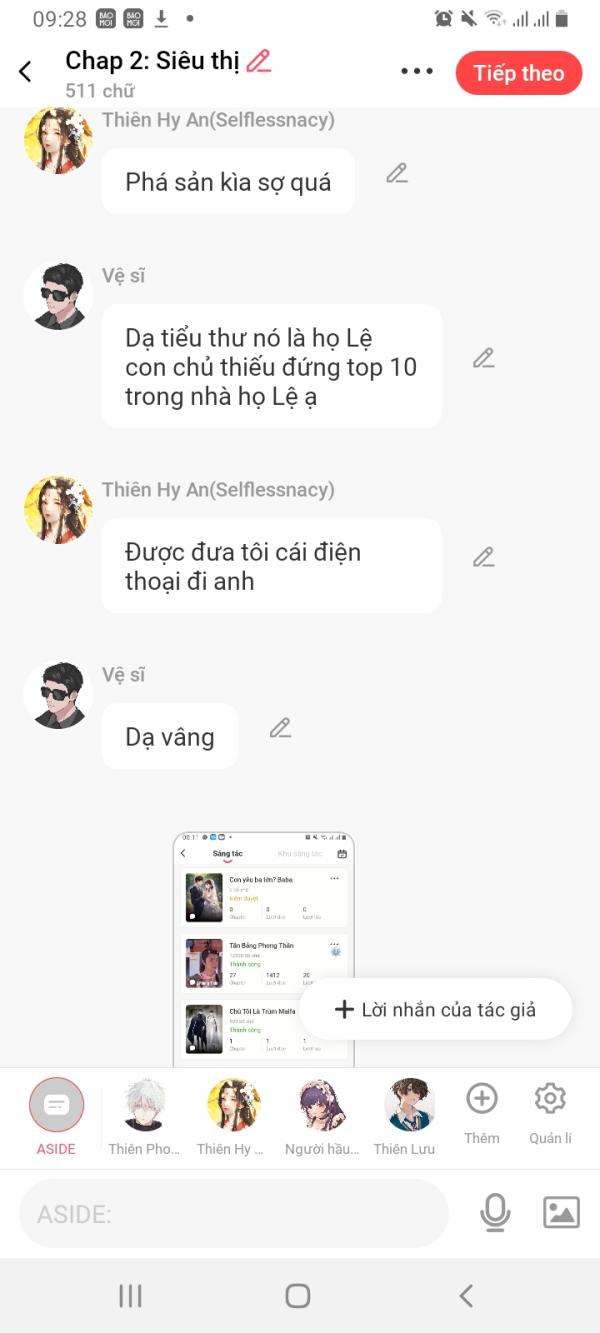The image size is (600, 1333).
Task: Insert a picture with image icon
Action: 561,1213
